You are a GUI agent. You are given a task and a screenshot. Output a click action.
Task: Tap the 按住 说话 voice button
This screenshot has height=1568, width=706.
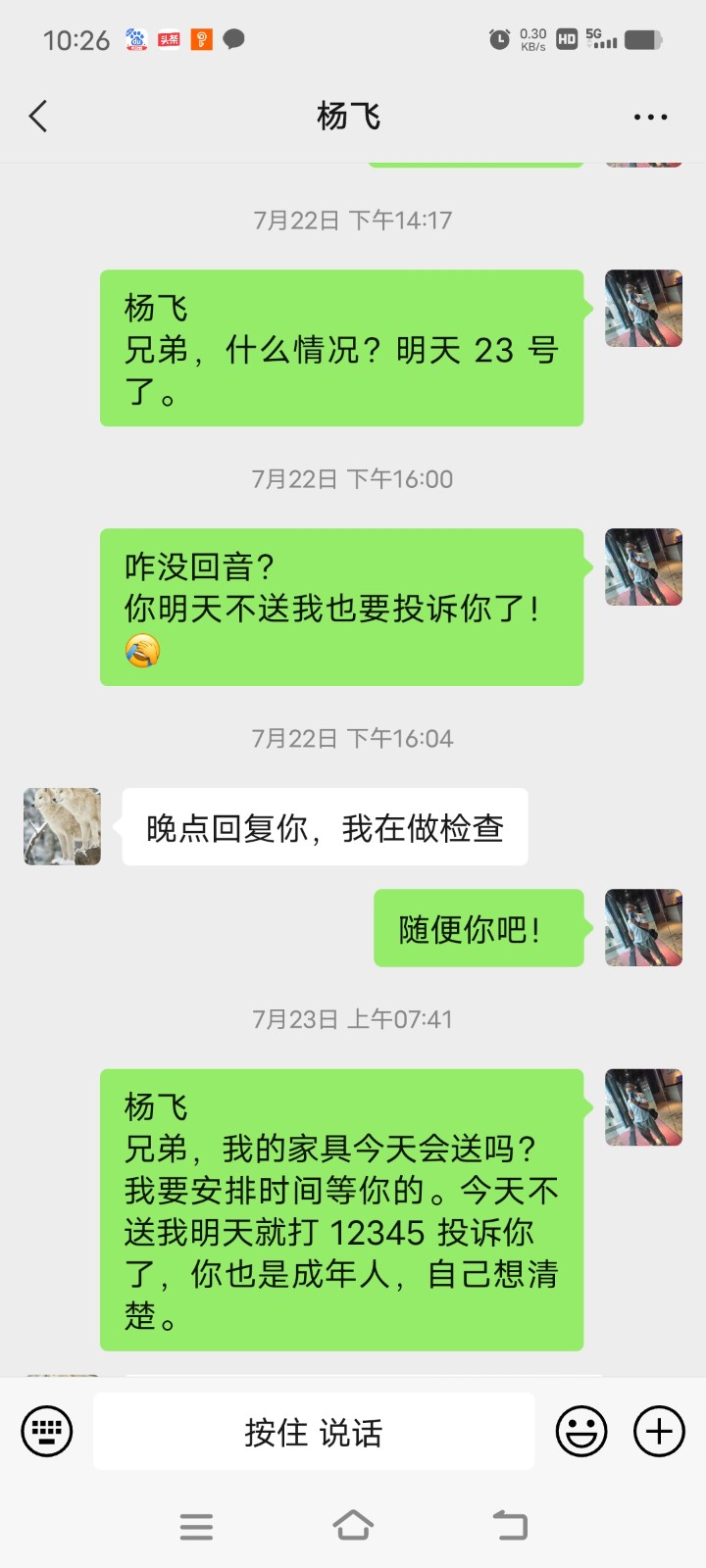click(x=314, y=1432)
